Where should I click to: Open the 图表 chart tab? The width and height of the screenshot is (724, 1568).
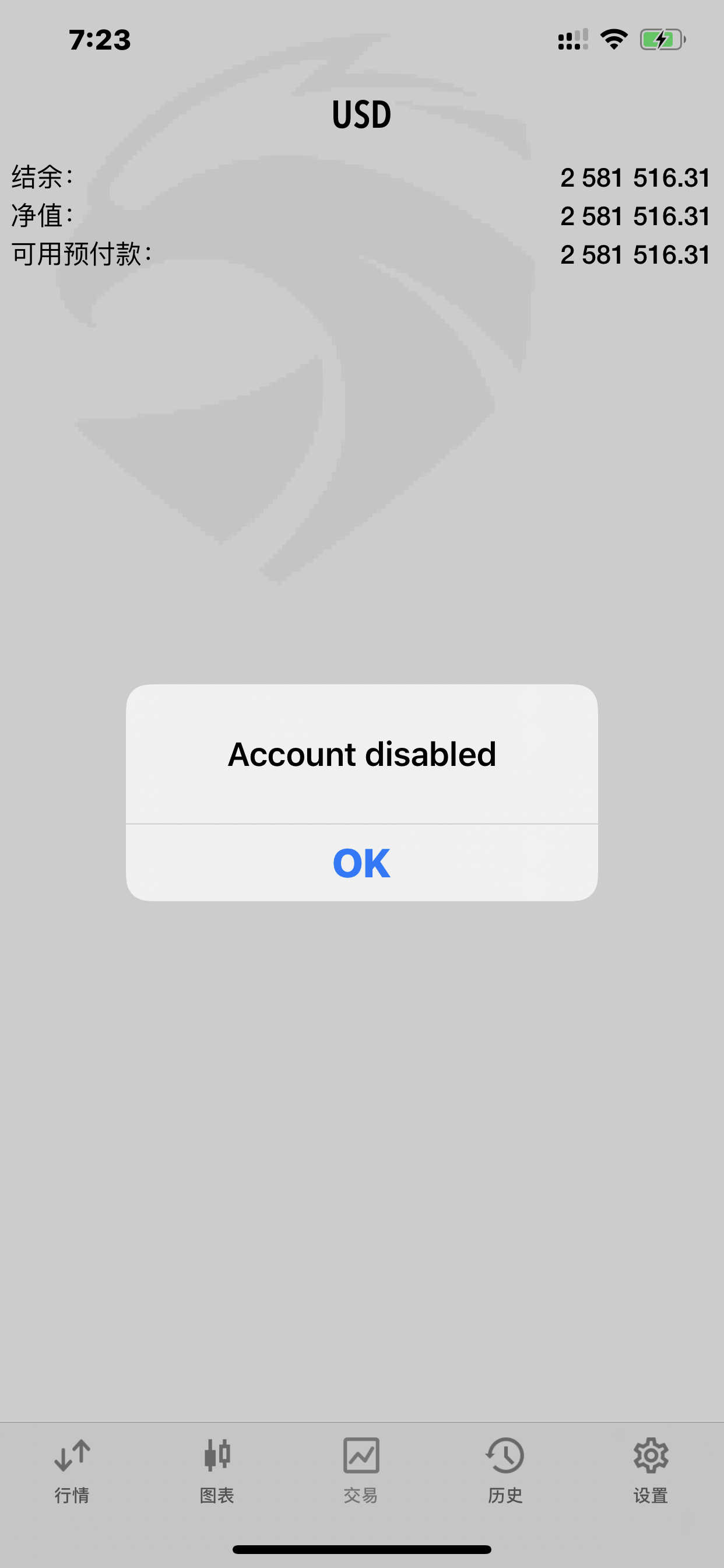217,1471
